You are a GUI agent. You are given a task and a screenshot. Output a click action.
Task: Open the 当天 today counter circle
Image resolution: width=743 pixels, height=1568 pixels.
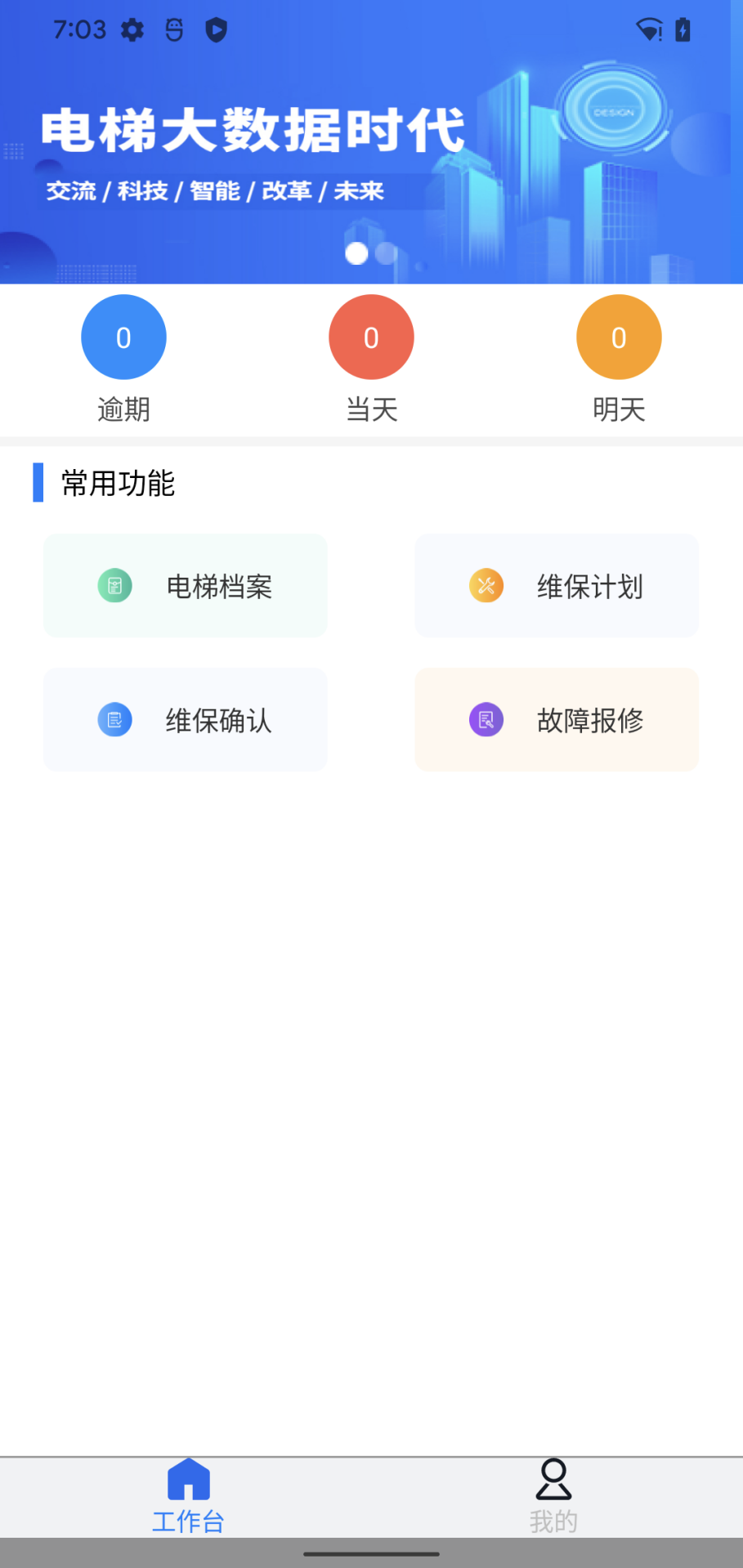tap(371, 336)
